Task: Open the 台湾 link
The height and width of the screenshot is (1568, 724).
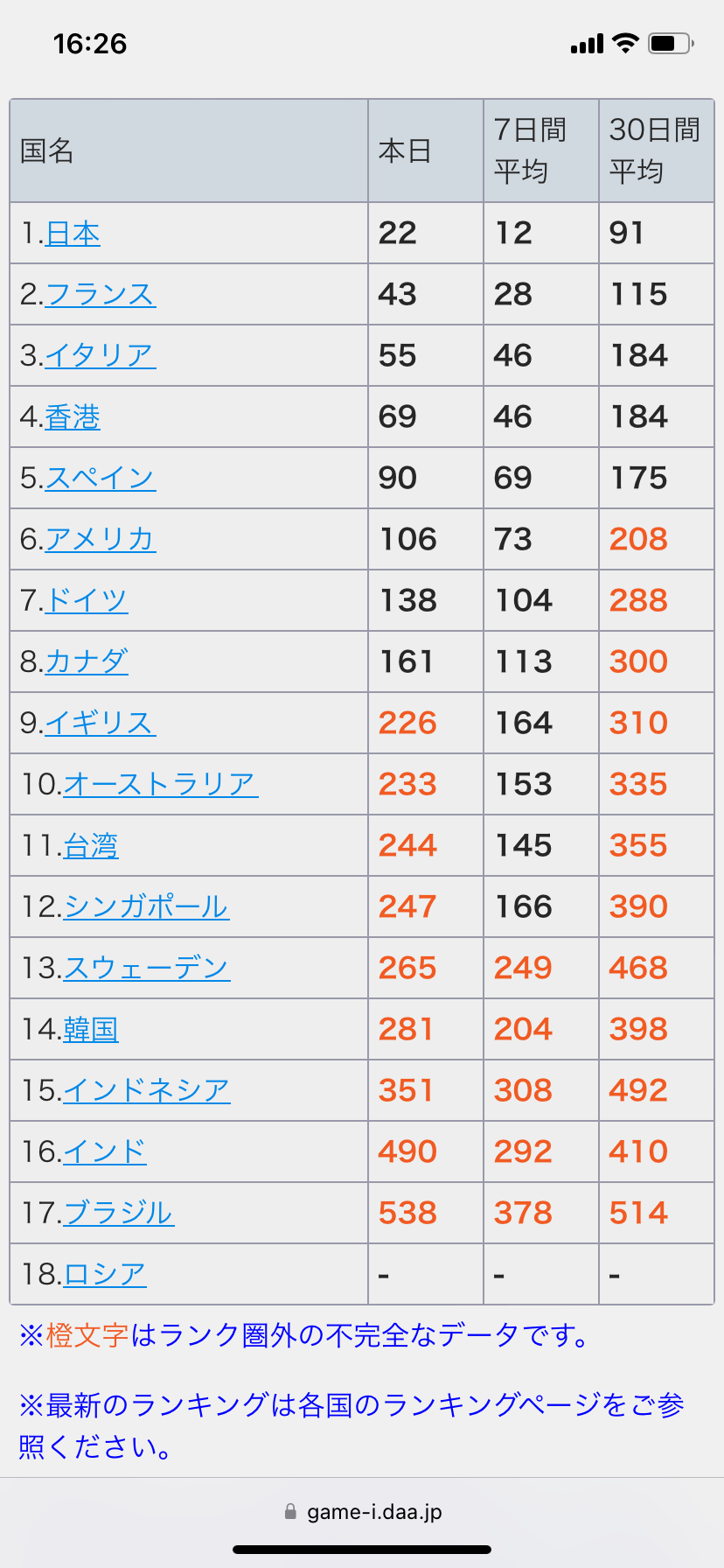Action: (x=91, y=846)
